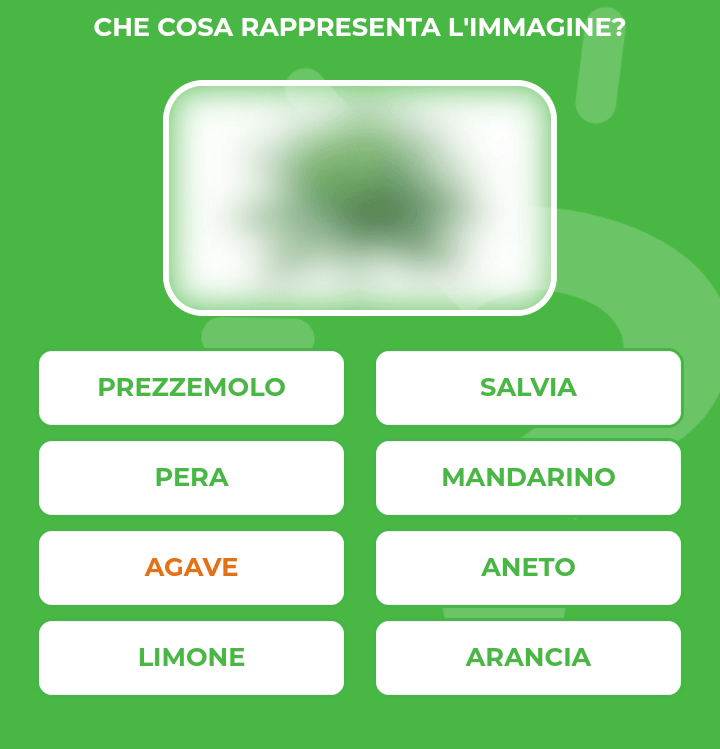Screen dimensions: 720x749
Task: Tap the MANDARINO option
Action: (528, 478)
